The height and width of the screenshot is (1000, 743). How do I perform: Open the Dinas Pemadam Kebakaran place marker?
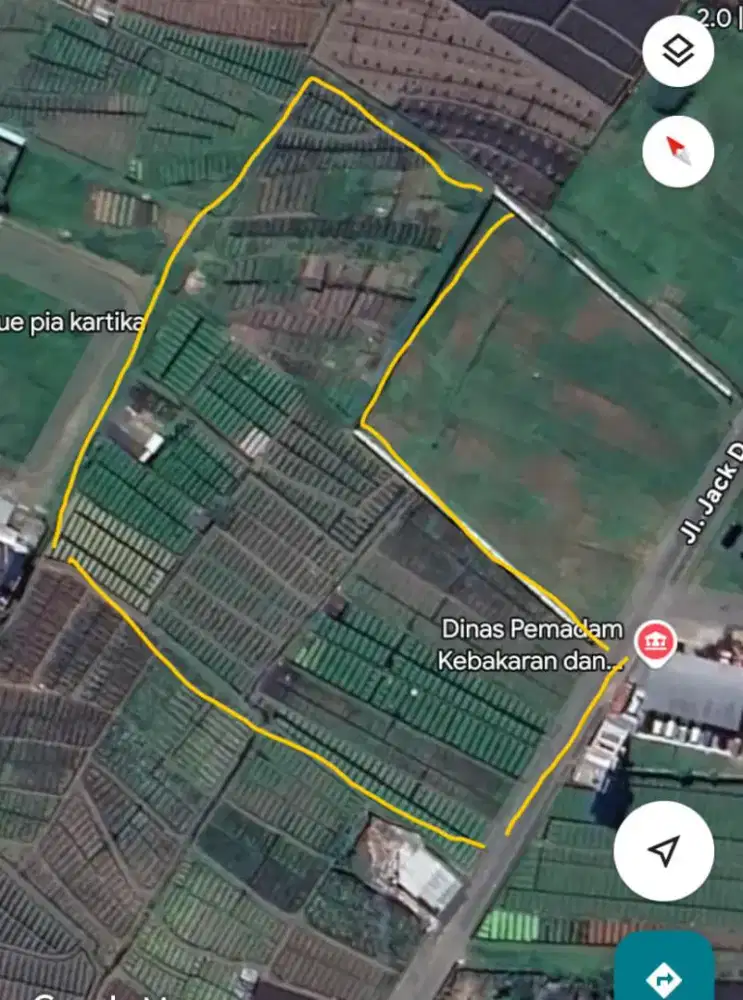coord(656,641)
